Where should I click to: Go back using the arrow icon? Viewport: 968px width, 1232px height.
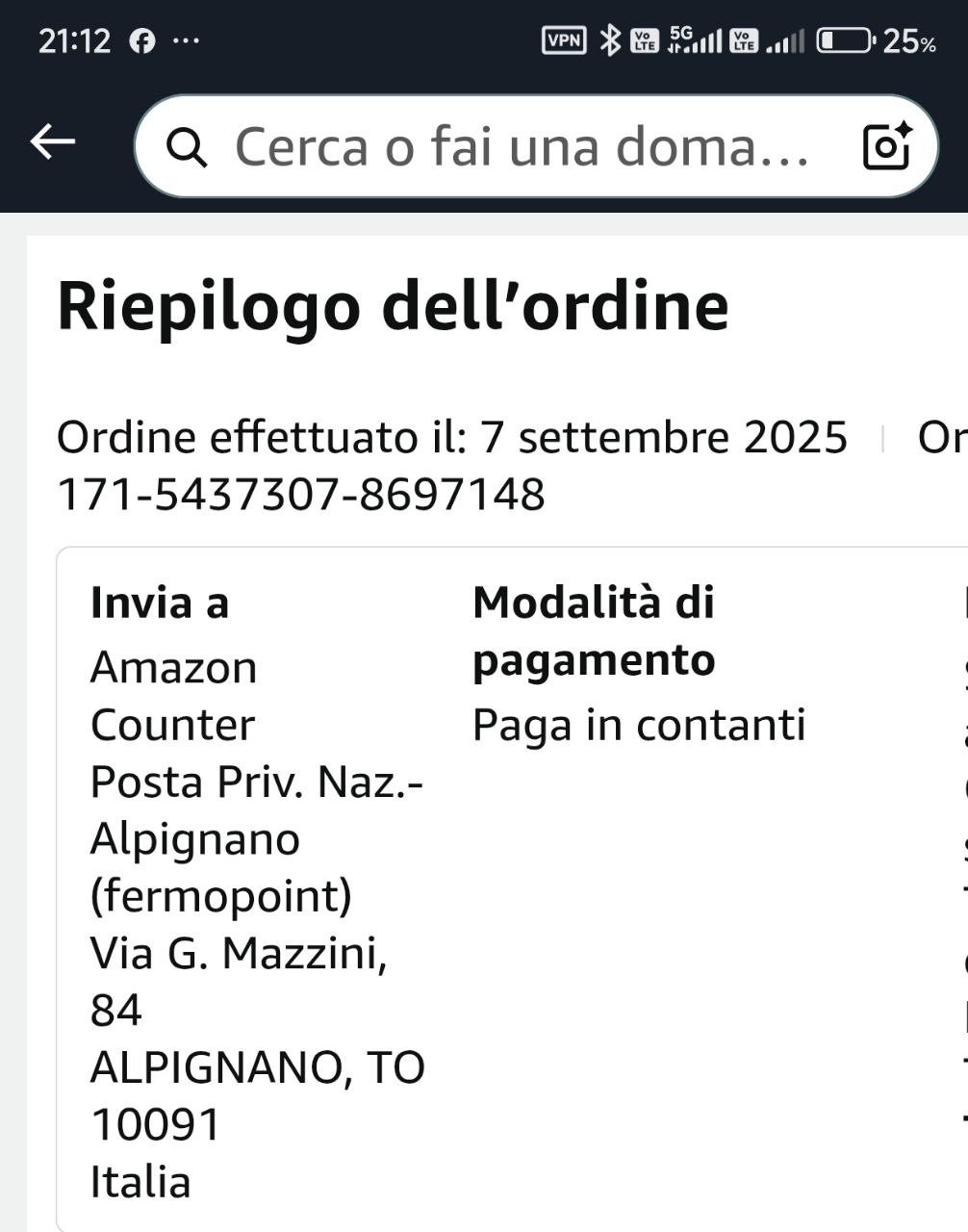[53, 142]
